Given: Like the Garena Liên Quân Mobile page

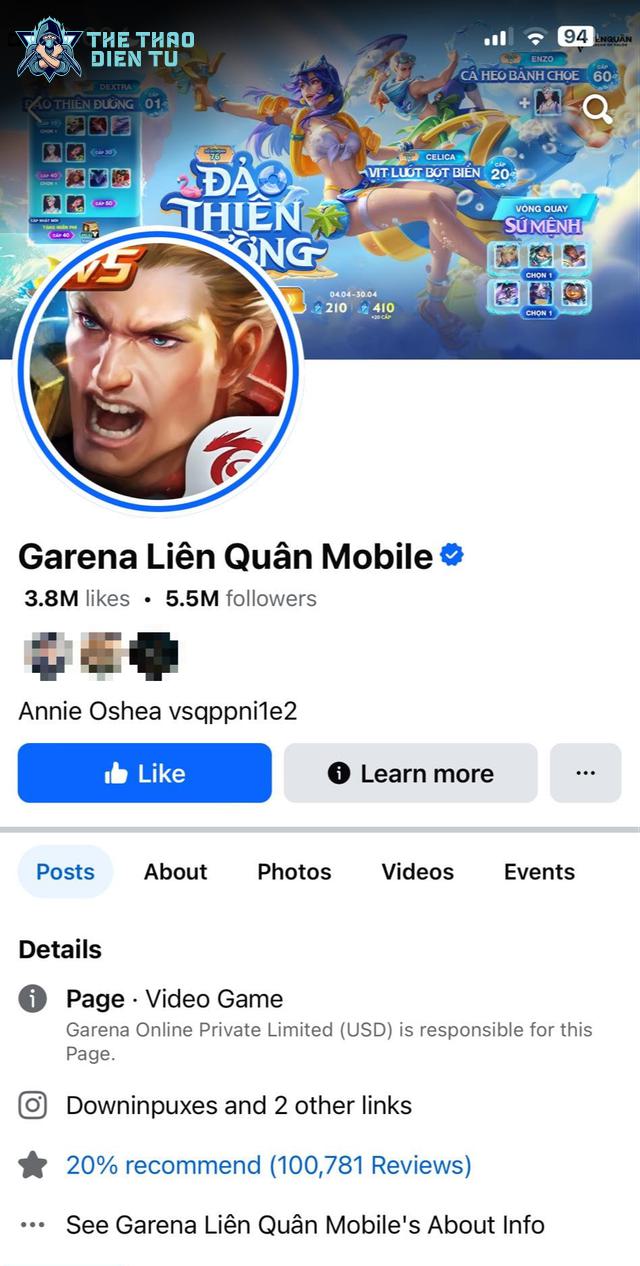Looking at the screenshot, I should (x=145, y=773).
